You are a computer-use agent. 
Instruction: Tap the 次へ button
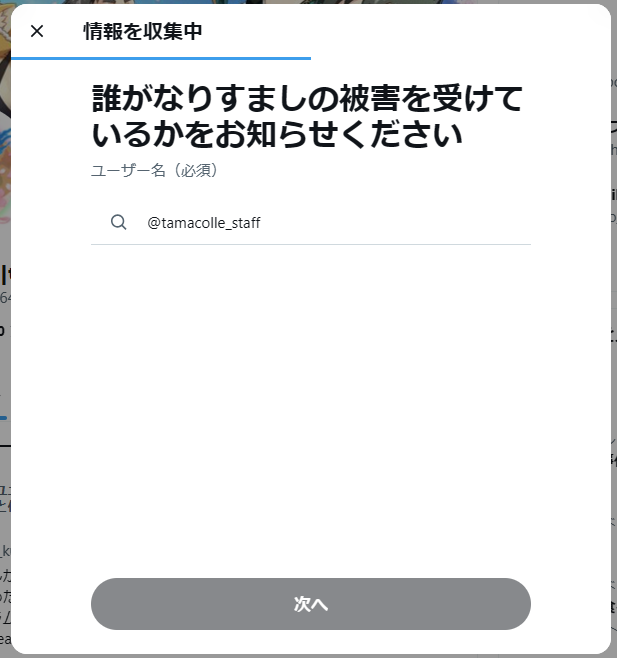tap(310, 604)
